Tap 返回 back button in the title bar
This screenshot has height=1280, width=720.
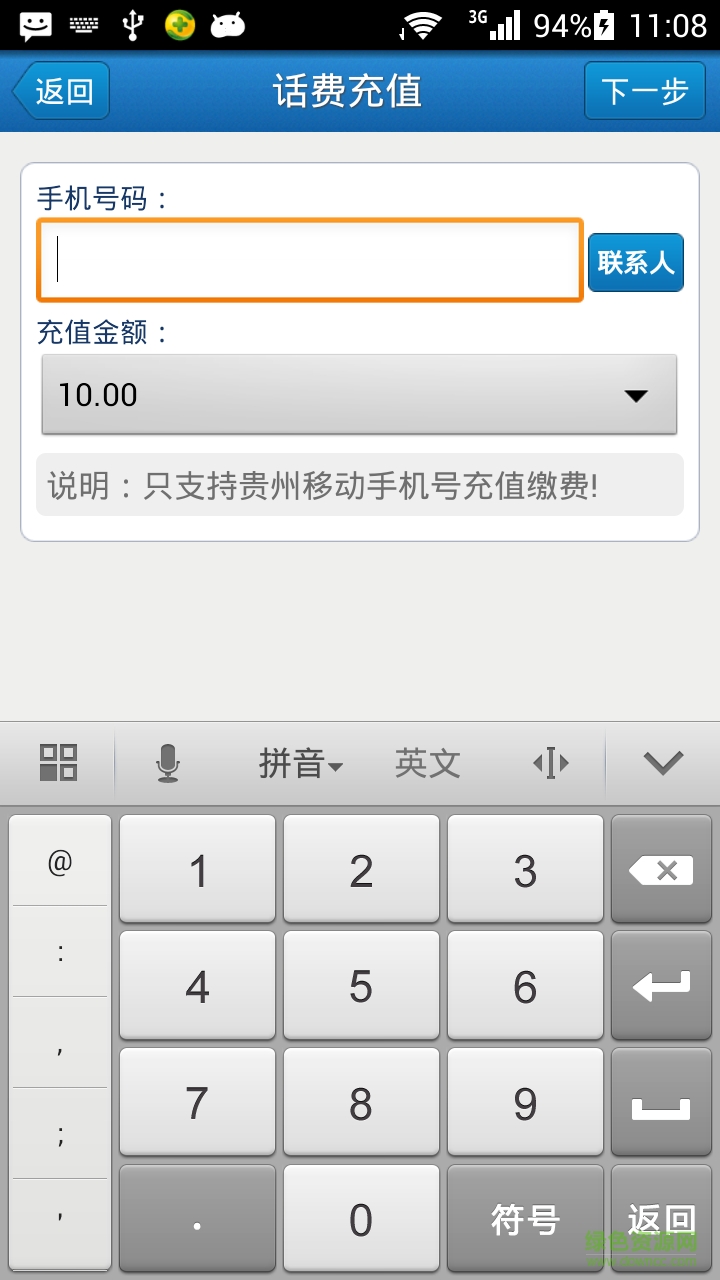click(60, 90)
